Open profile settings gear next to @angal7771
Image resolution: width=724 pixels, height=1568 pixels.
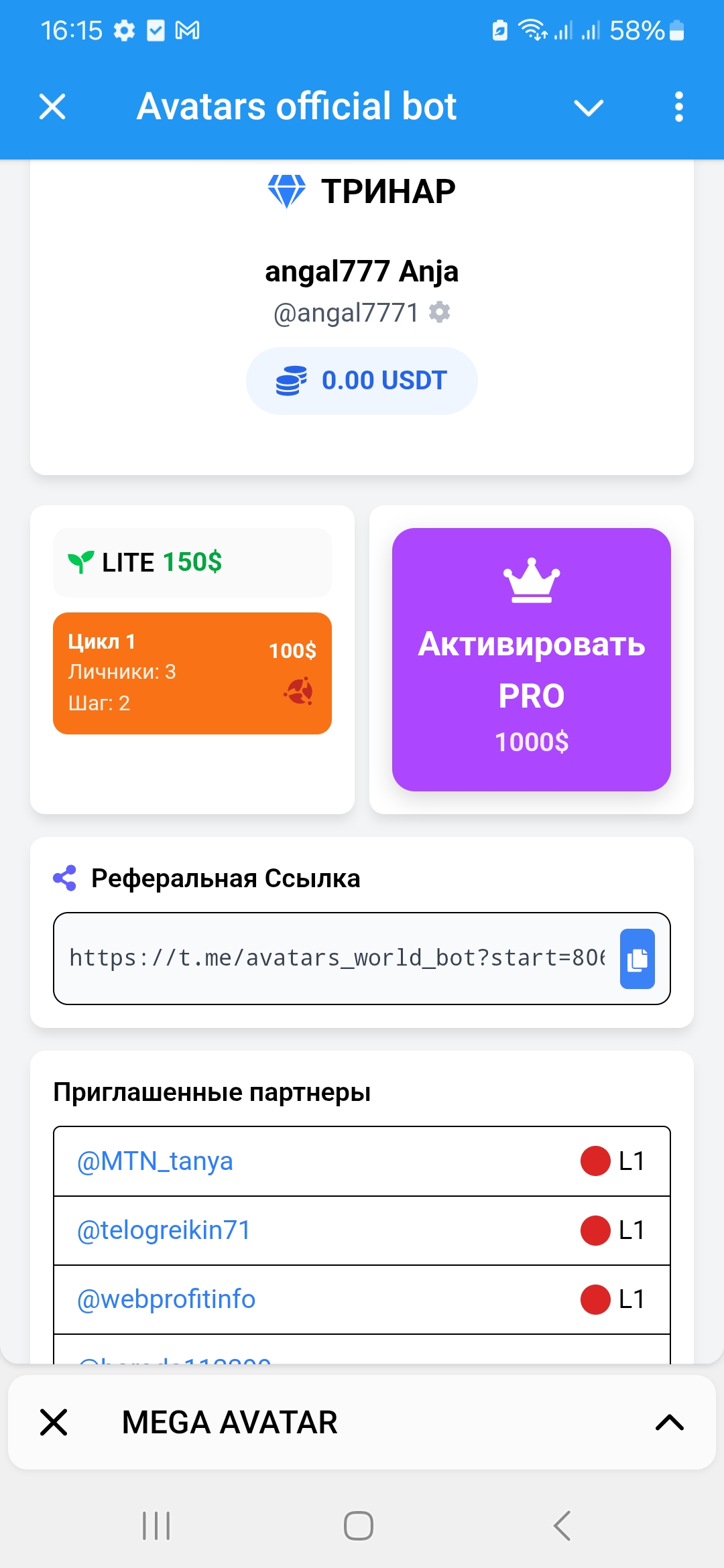pos(440,312)
